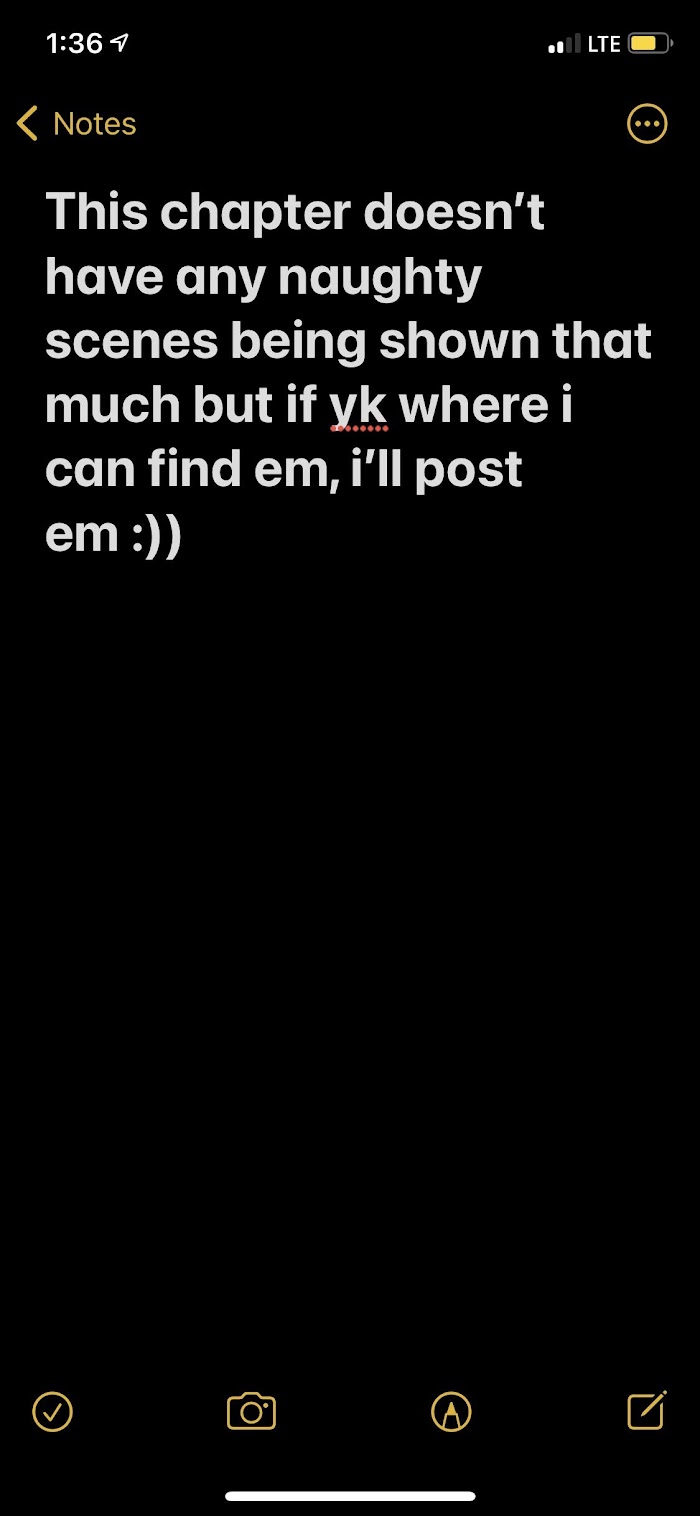Screen dimensions: 700x1516
Task: Add a checklist to the note
Action: (x=53, y=1411)
